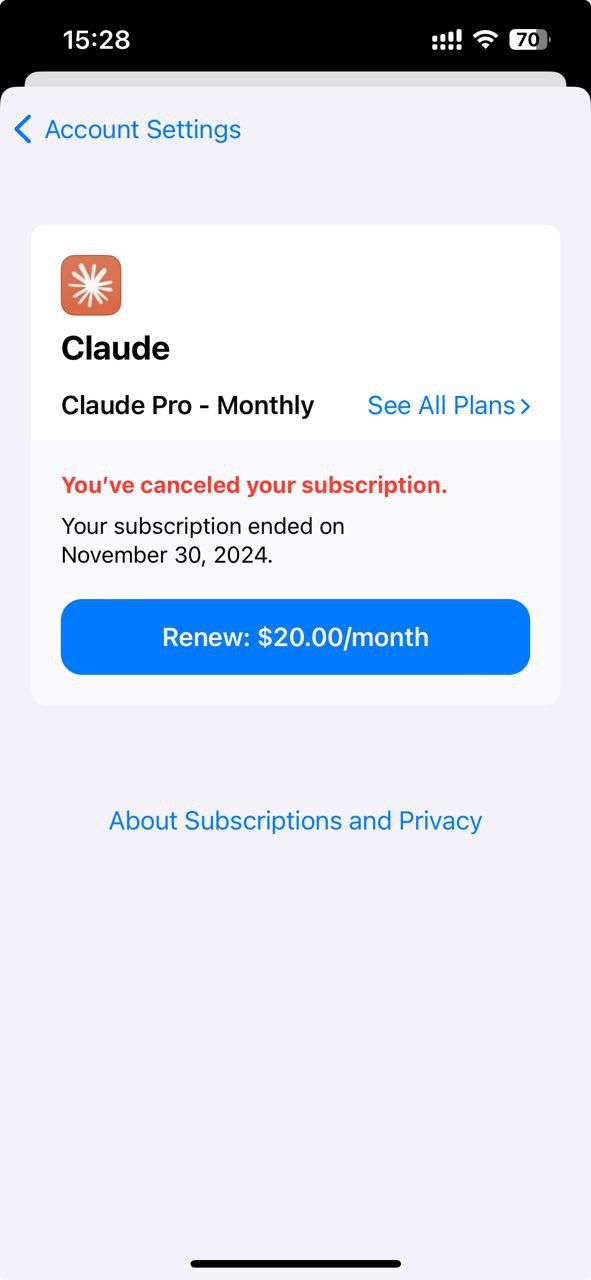Screen dimensions: 591x1280
Task: Renew subscription for $20.00/month
Action: coord(295,637)
